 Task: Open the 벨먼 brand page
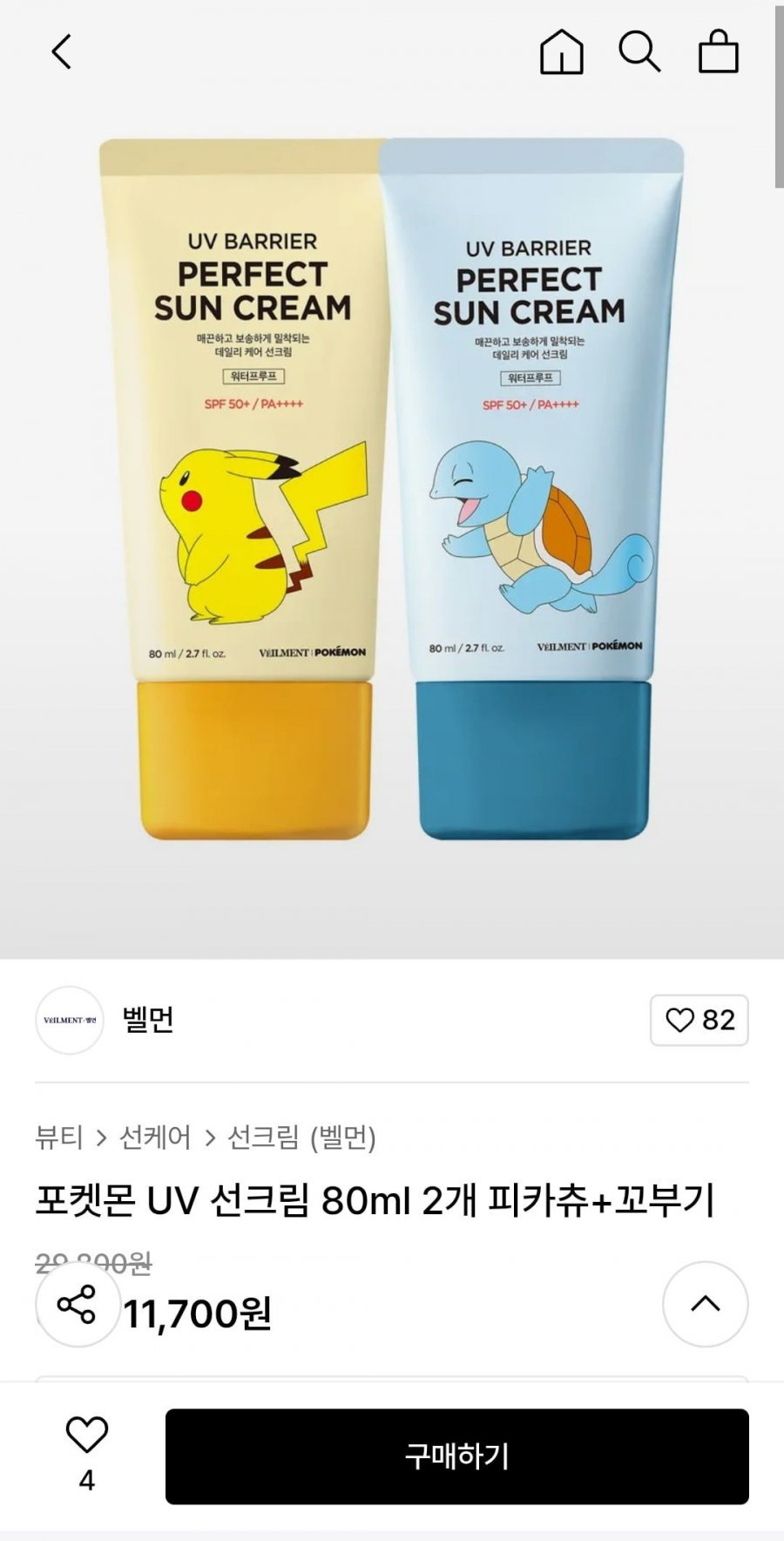148,1020
